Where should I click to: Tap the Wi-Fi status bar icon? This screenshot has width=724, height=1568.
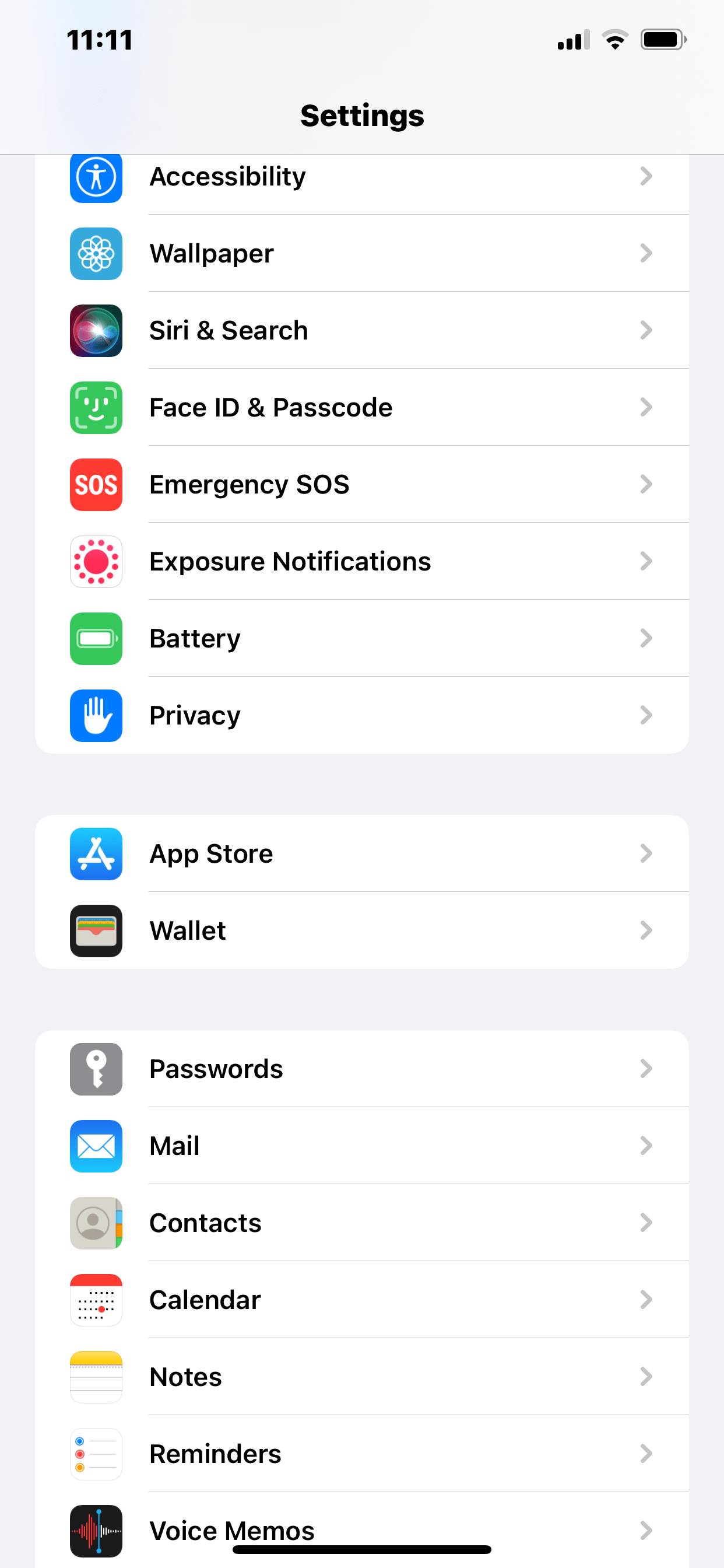point(614,40)
